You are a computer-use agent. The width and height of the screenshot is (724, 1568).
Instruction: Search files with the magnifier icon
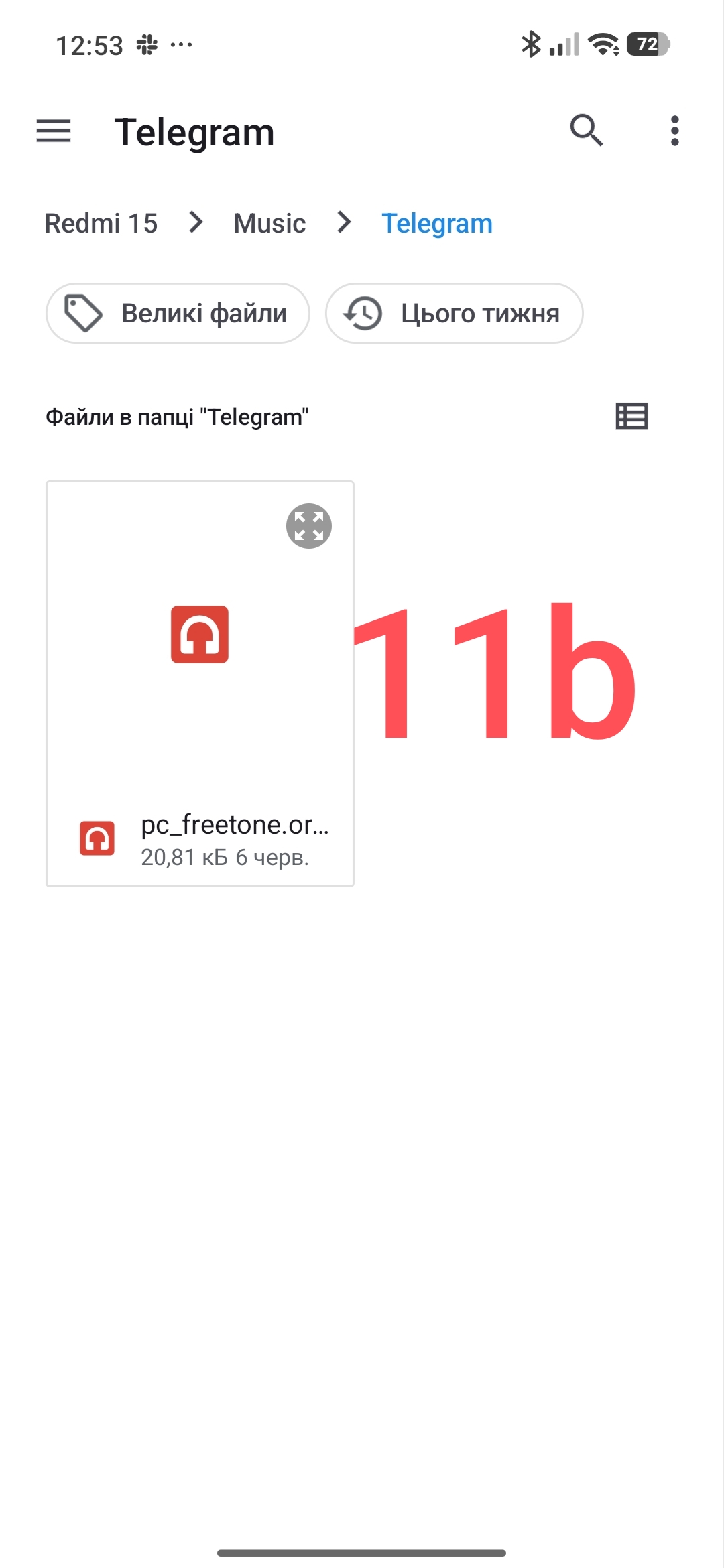587,130
